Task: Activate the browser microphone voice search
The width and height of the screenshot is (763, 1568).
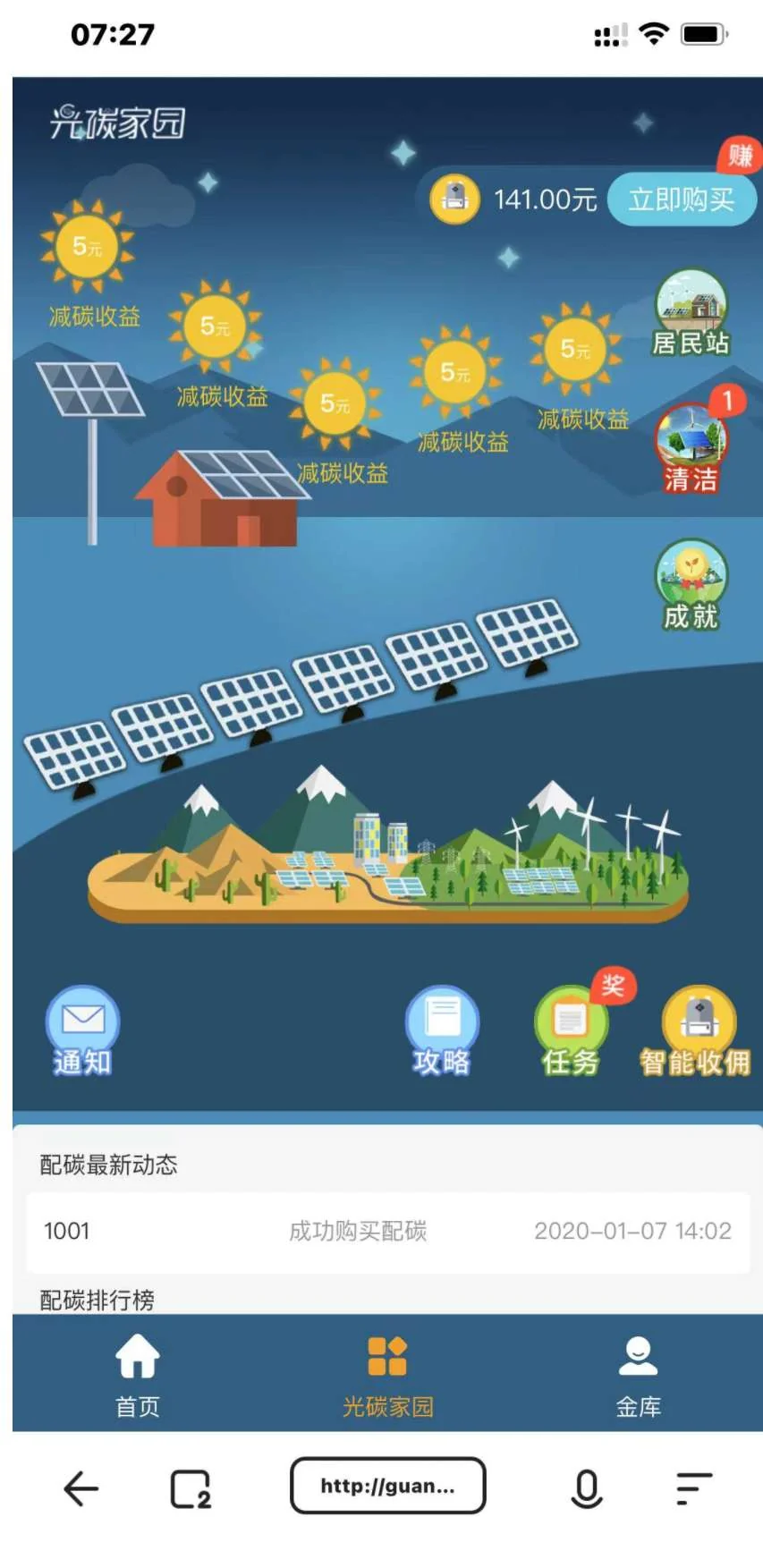Action: (587, 1488)
